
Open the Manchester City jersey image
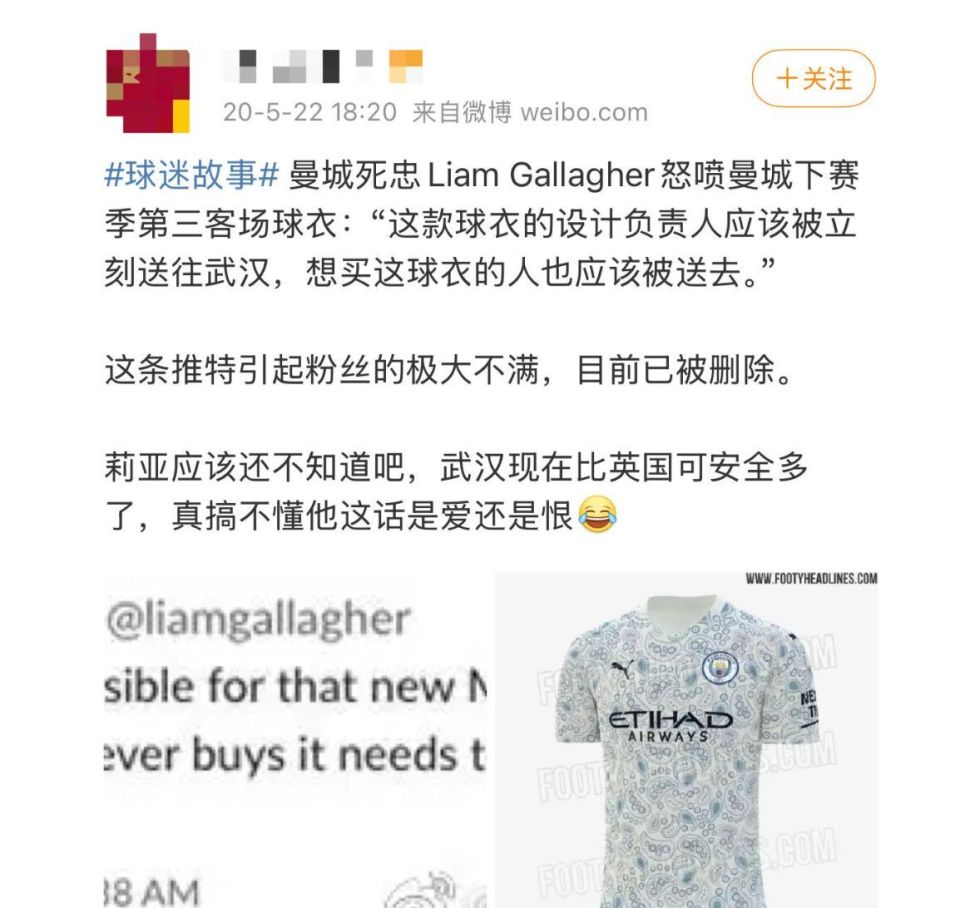pyautogui.click(x=686, y=740)
